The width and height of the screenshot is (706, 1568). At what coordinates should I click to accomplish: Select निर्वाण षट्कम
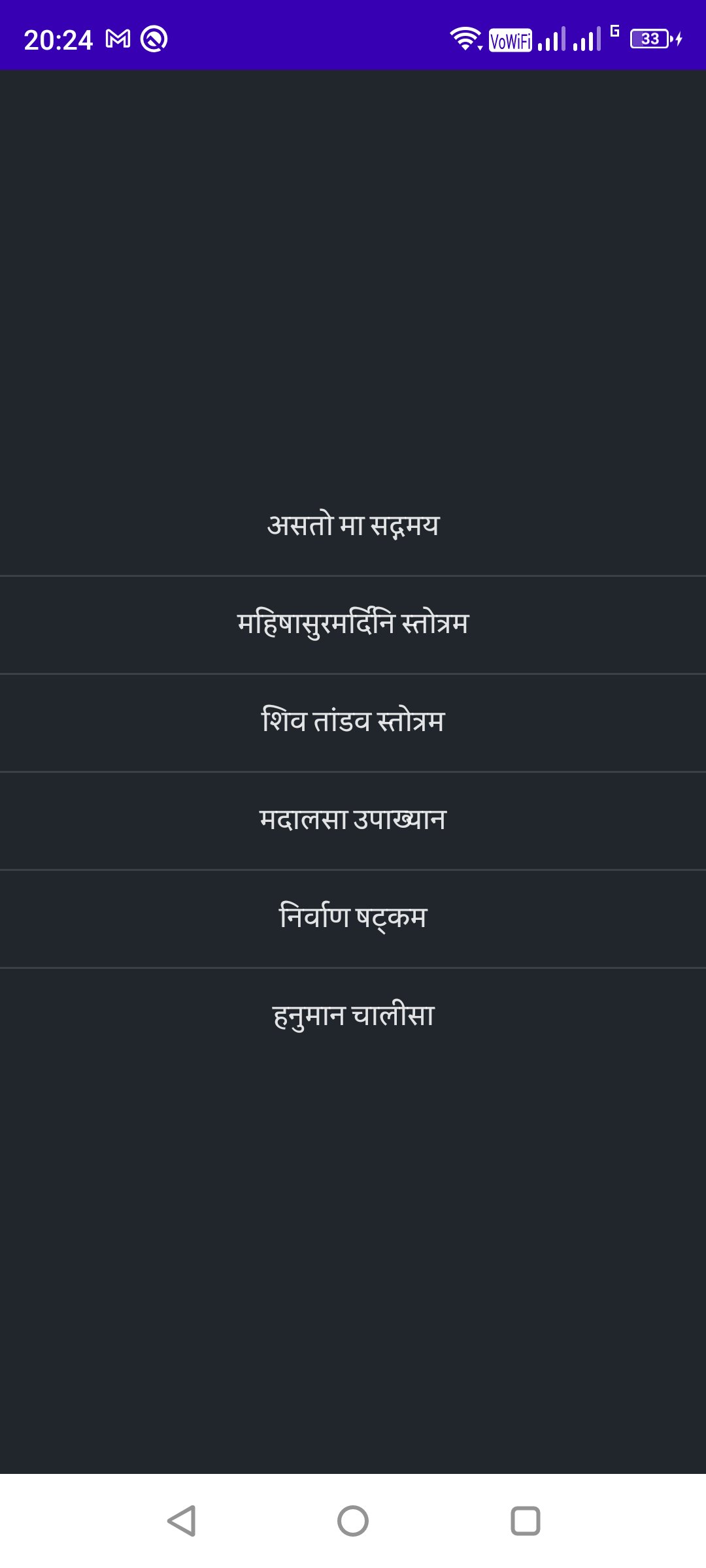coord(353,918)
